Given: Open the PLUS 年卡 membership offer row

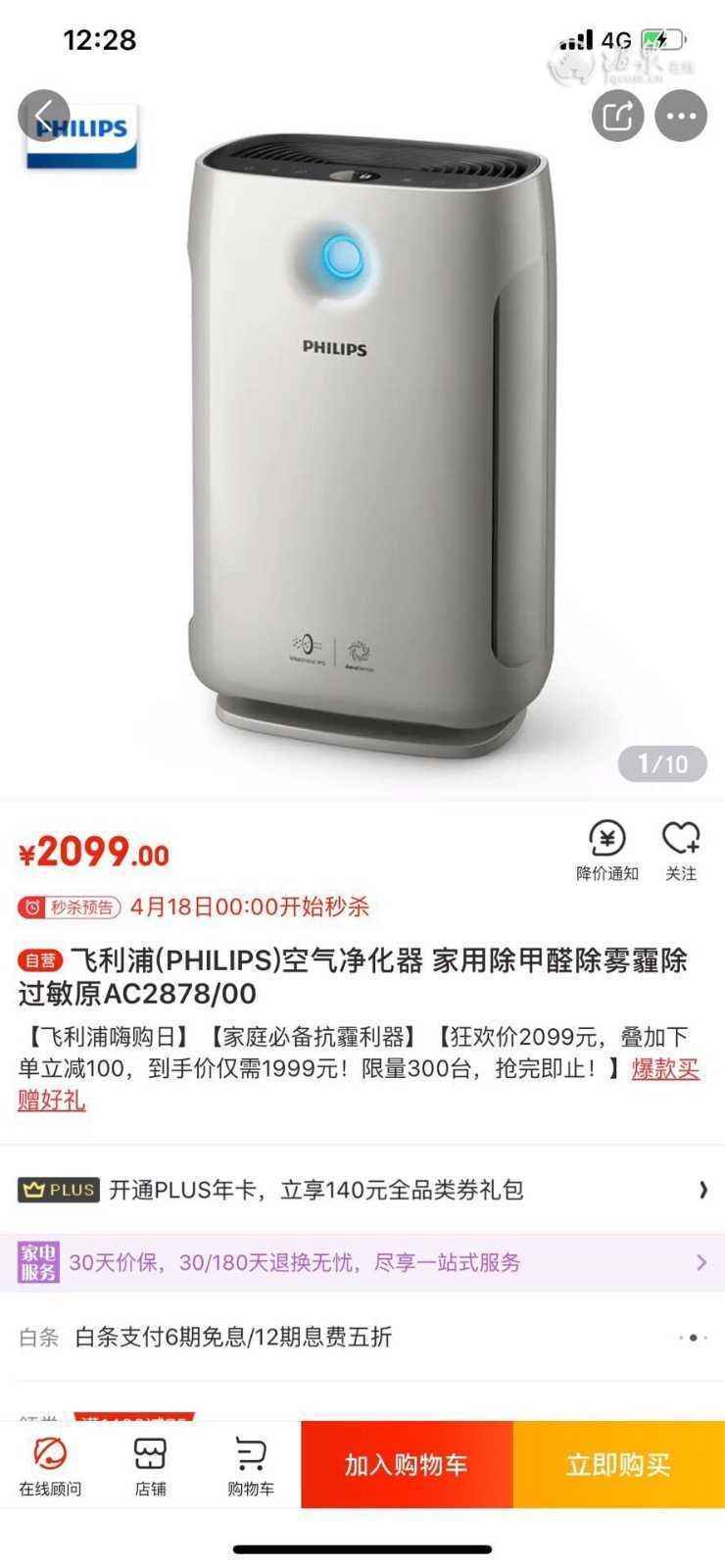Looking at the screenshot, I should (362, 1190).
